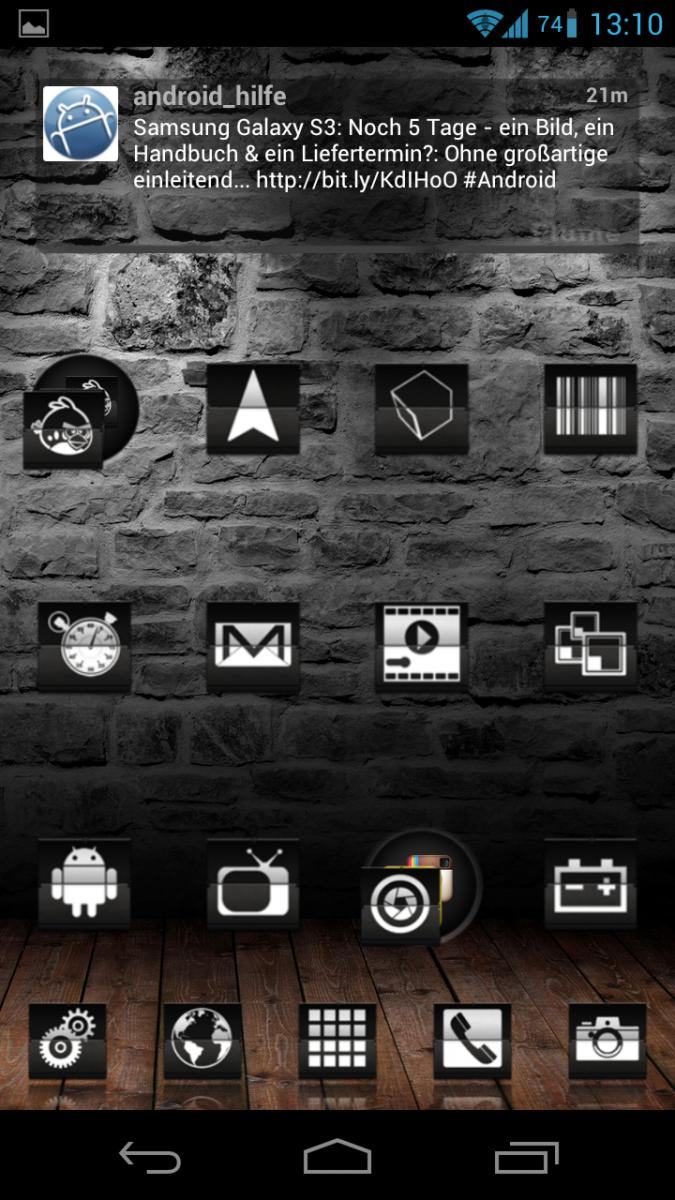Open the app drawer grid
Image resolution: width=675 pixels, height=1200 pixels.
pyautogui.click(x=337, y=1041)
